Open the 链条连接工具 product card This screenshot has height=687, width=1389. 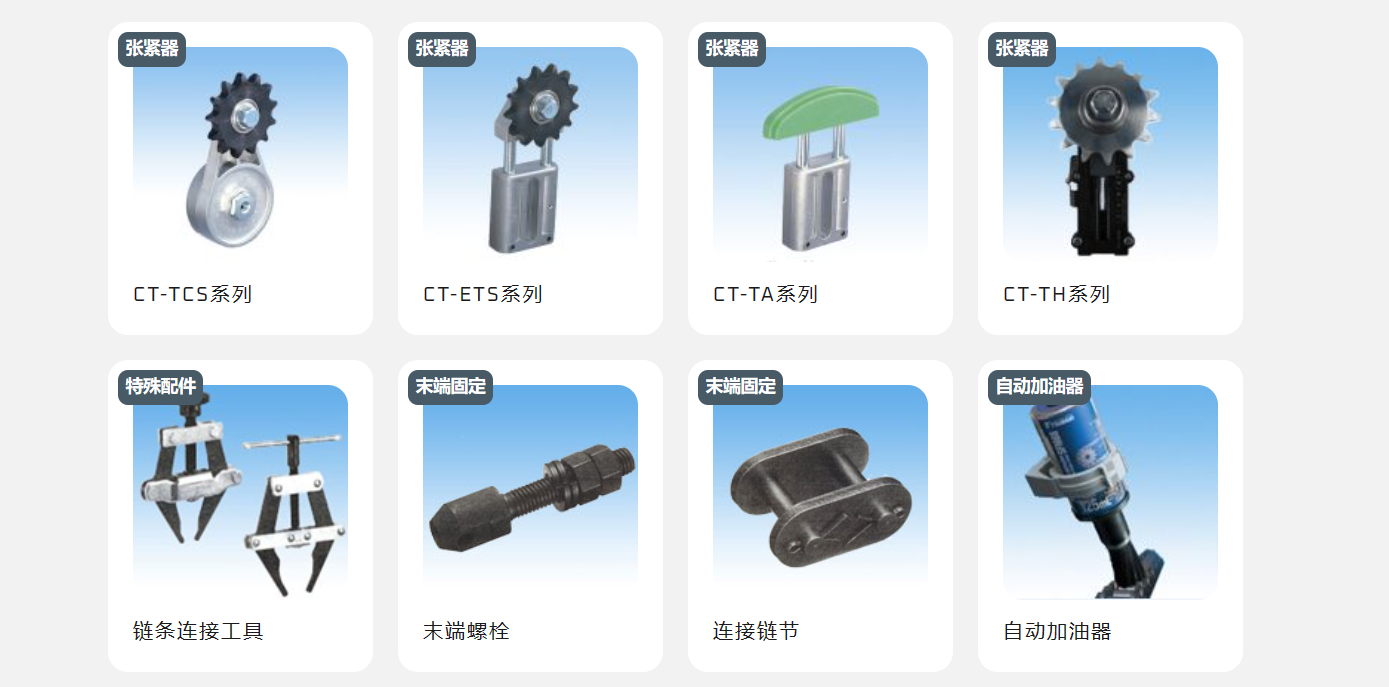click(x=240, y=516)
